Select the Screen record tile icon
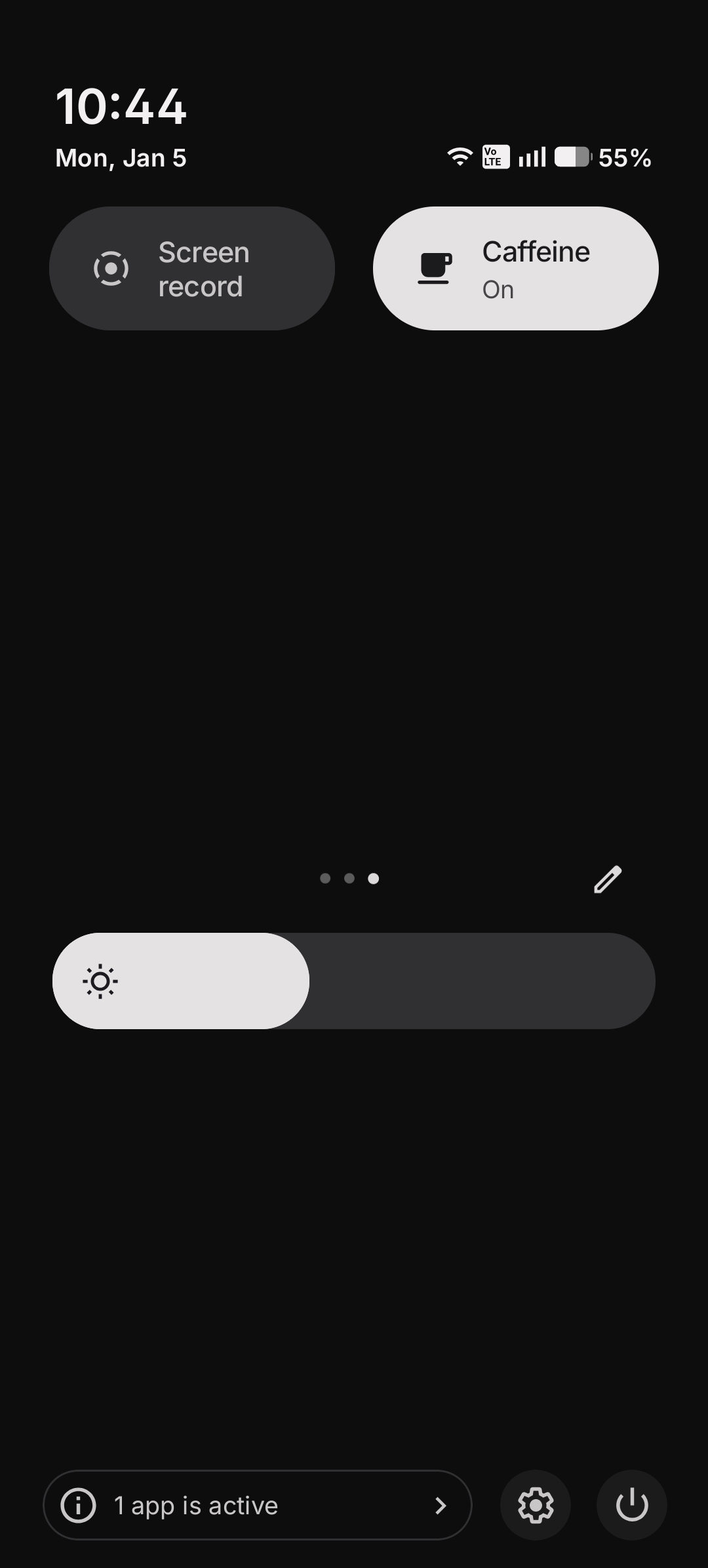Viewport: 708px width, 1568px height. click(x=110, y=268)
